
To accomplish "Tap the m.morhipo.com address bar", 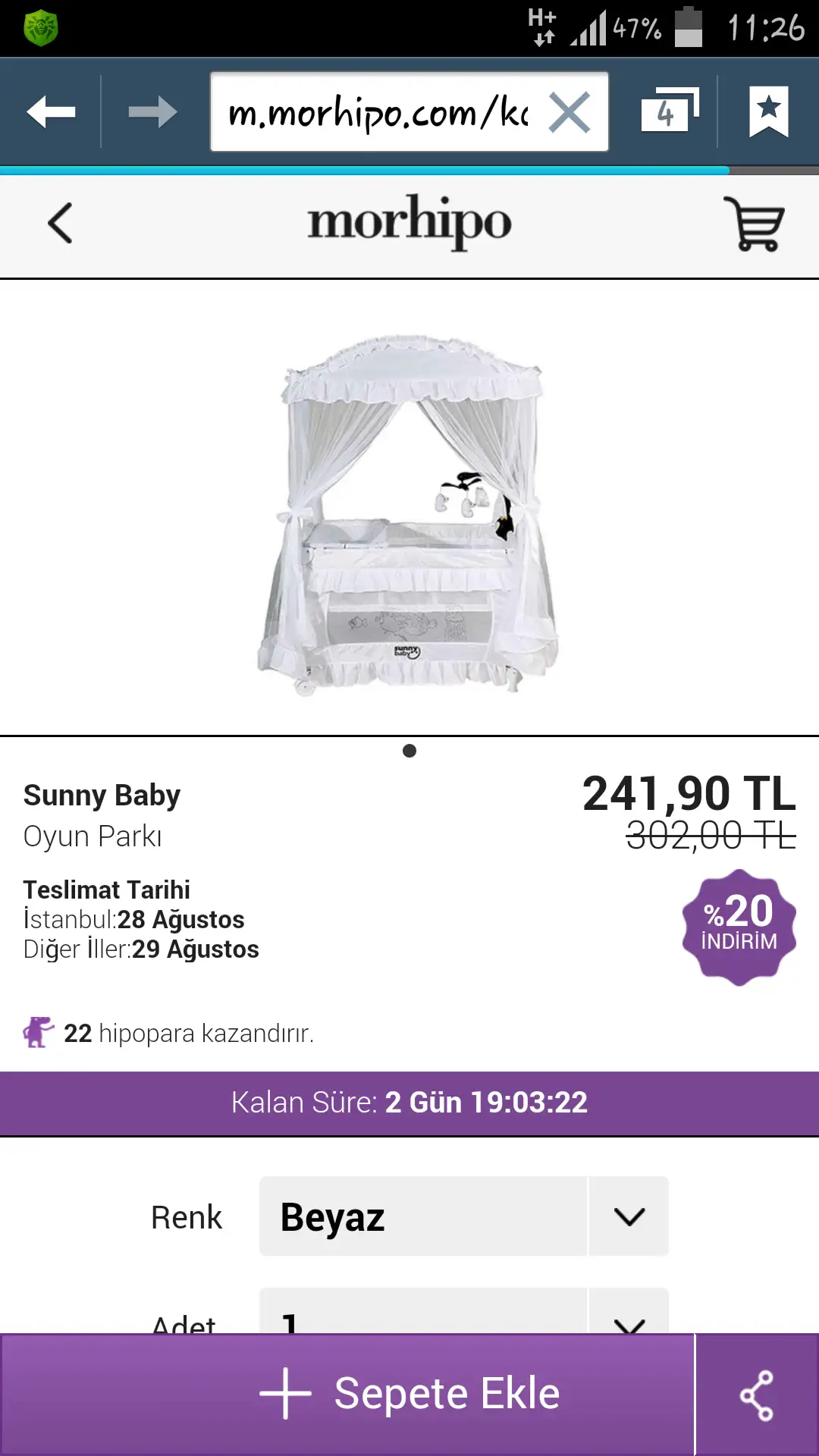I will [379, 112].
